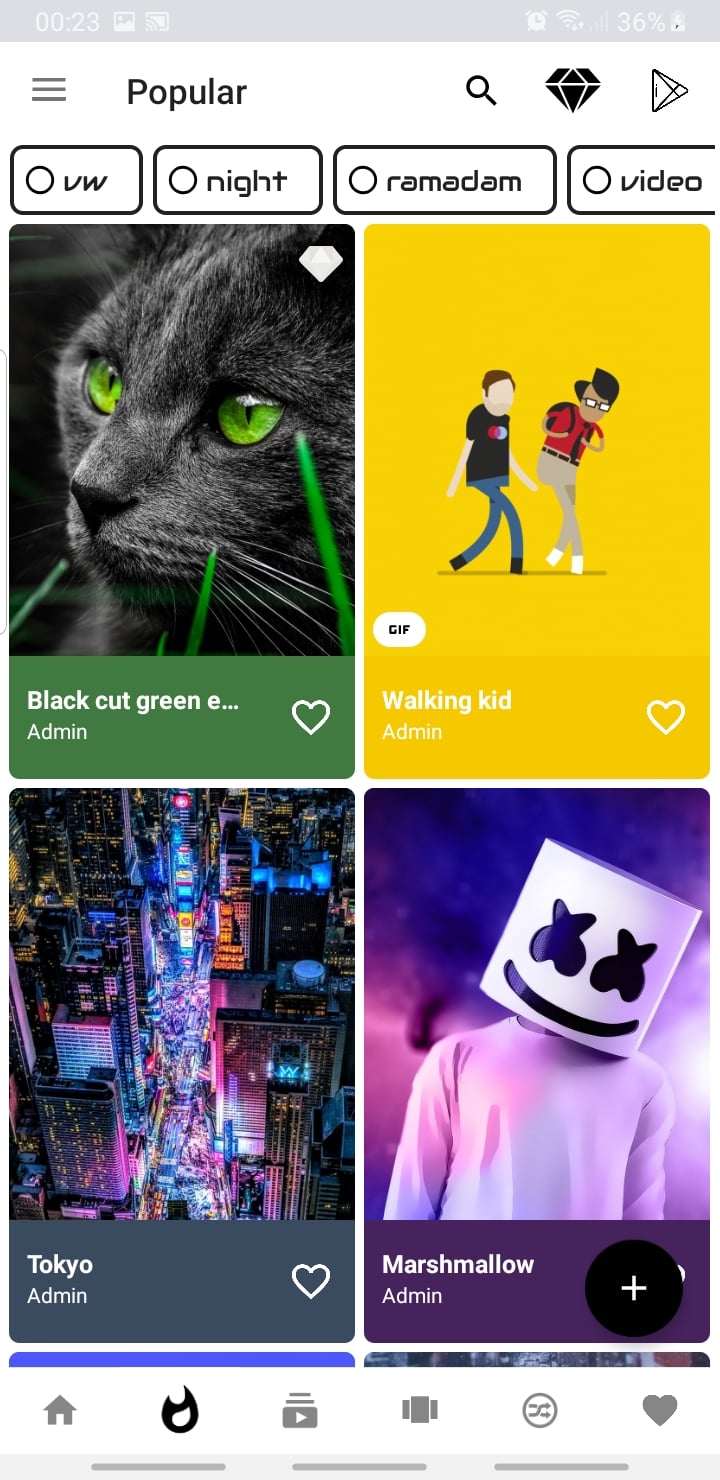Viewport: 720px width, 1480px height.
Task: Open the Black cut green eyes cat wallpaper
Action: [x=182, y=440]
